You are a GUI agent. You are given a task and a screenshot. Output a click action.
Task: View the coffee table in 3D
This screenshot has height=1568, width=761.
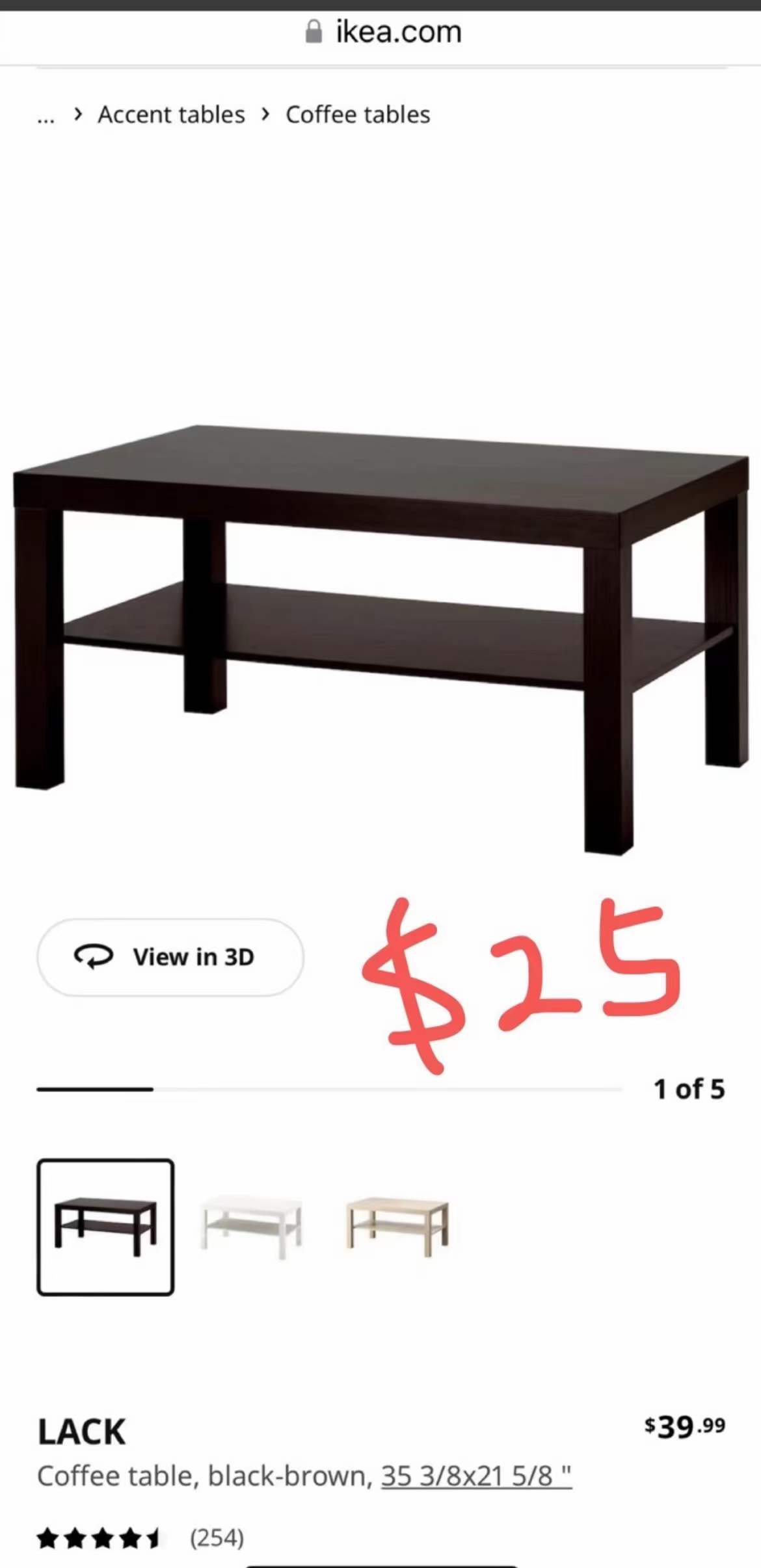(170, 957)
